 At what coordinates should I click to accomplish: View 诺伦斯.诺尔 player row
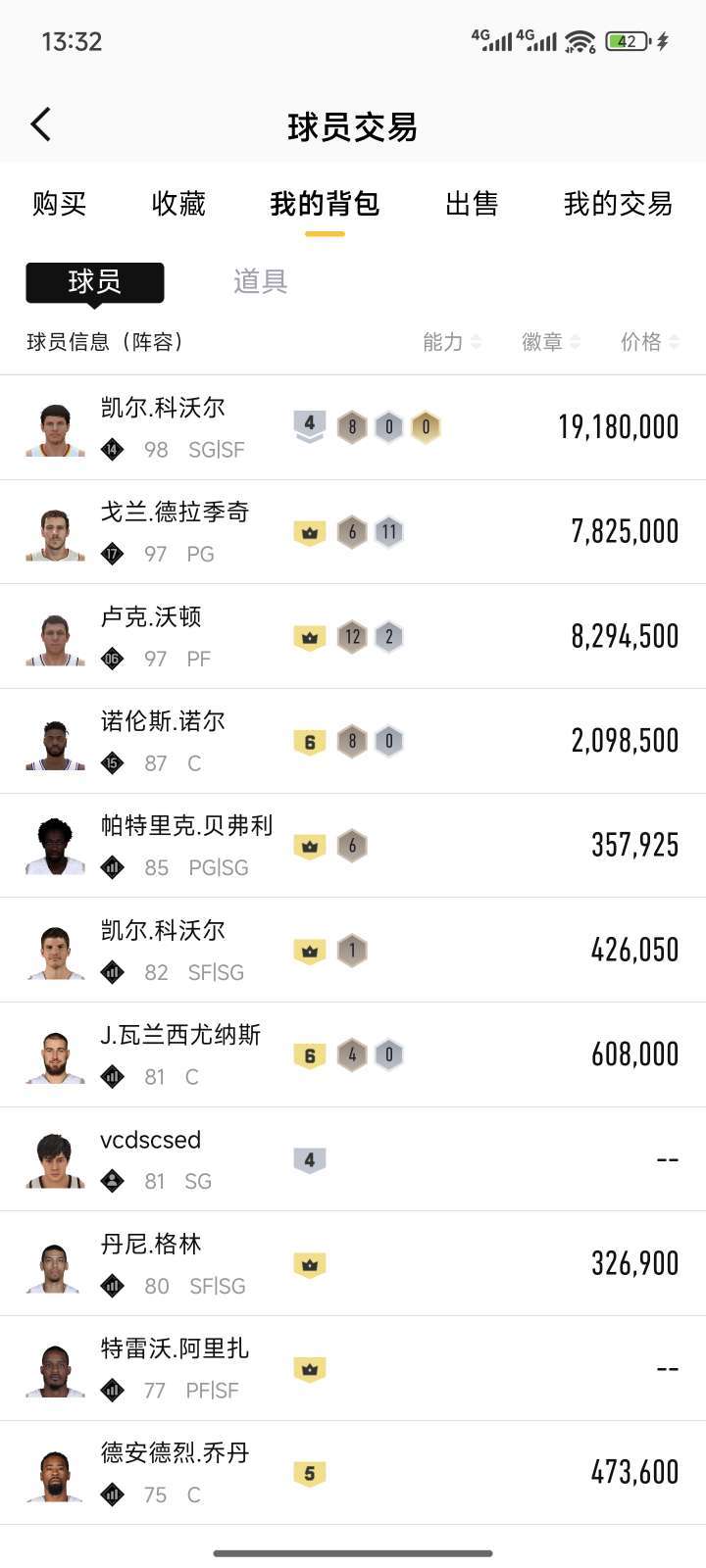[353, 741]
